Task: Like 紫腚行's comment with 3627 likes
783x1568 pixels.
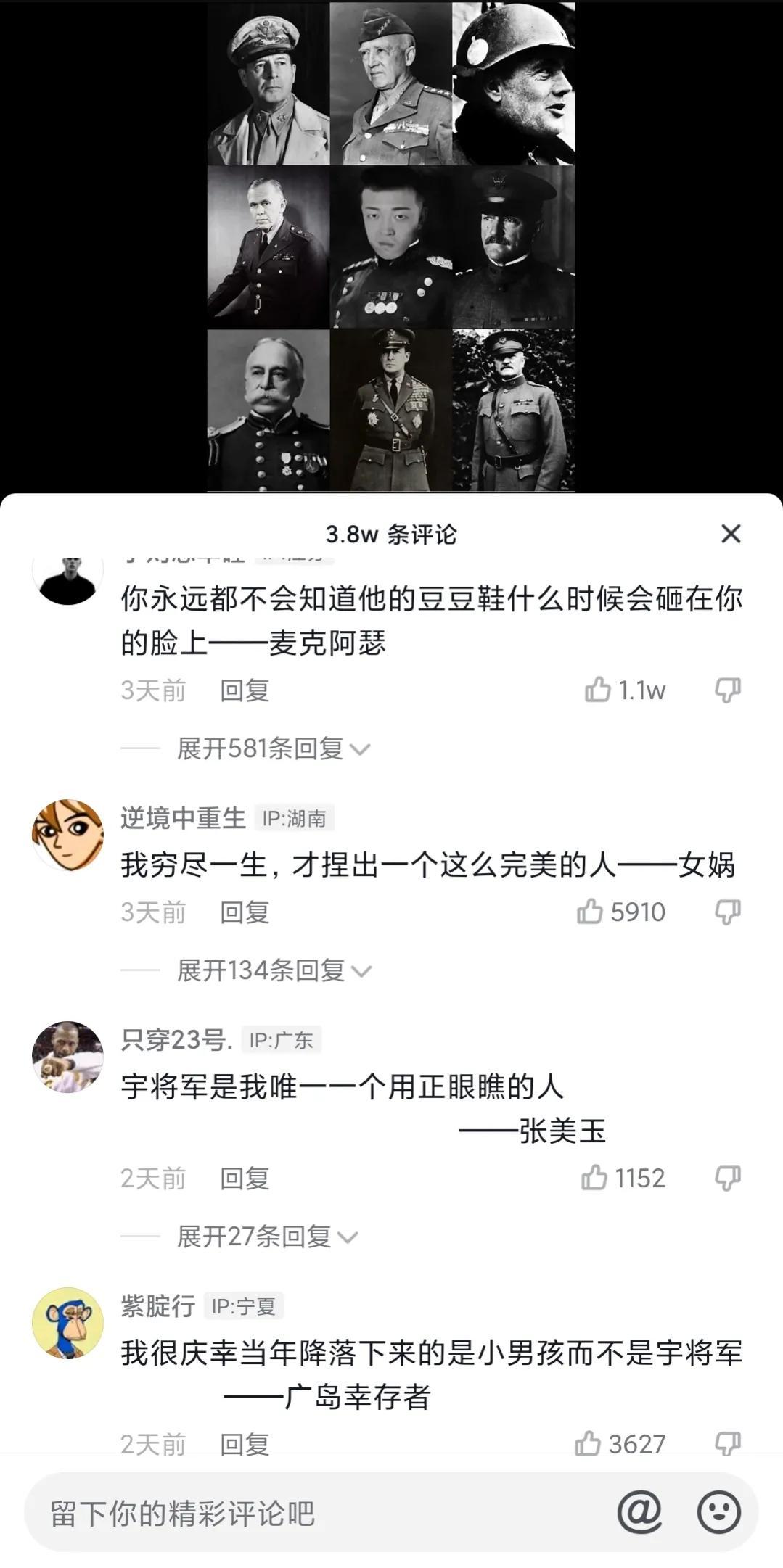Action: [x=588, y=1443]
